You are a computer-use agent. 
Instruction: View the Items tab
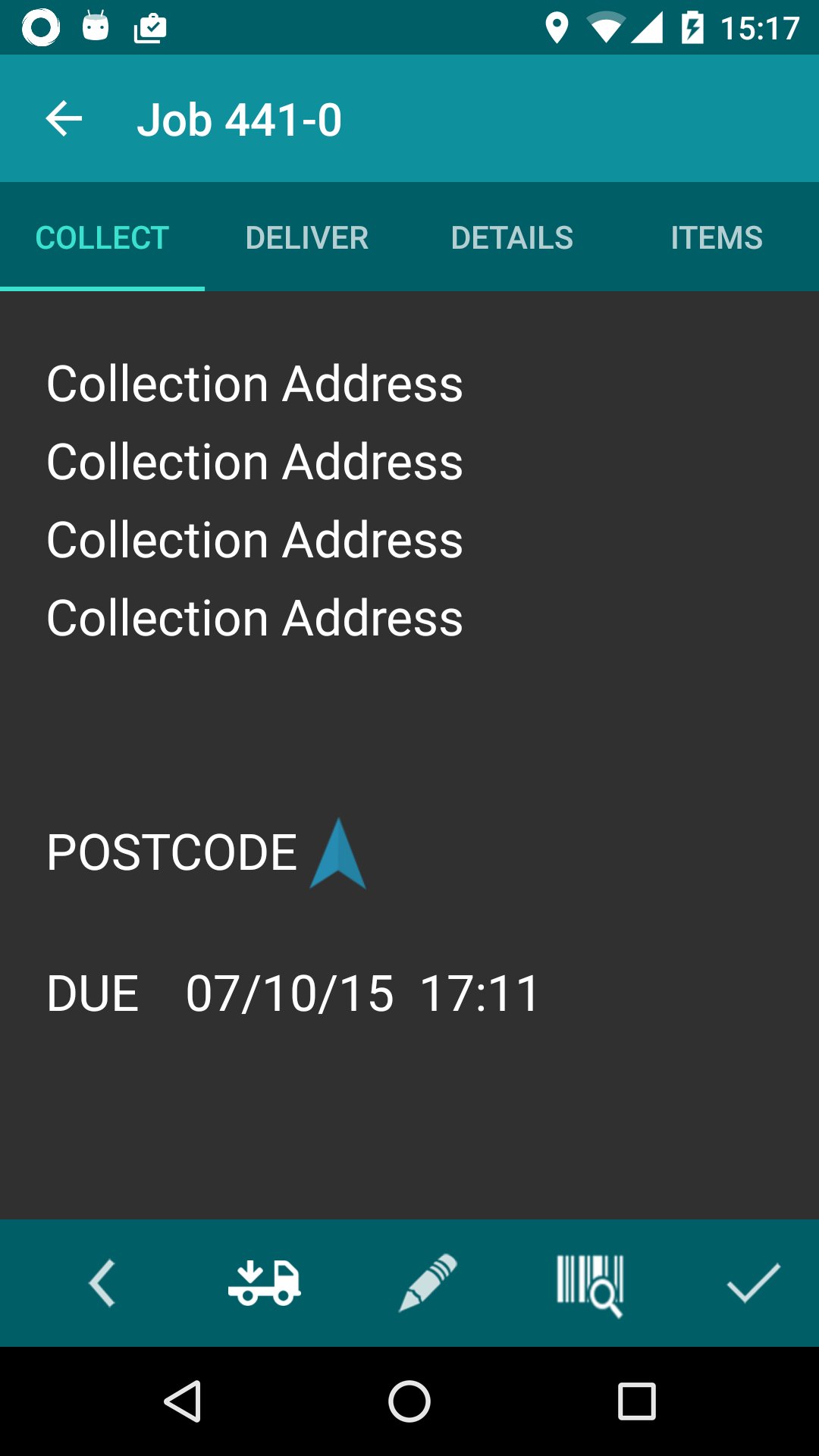point(716,238)
